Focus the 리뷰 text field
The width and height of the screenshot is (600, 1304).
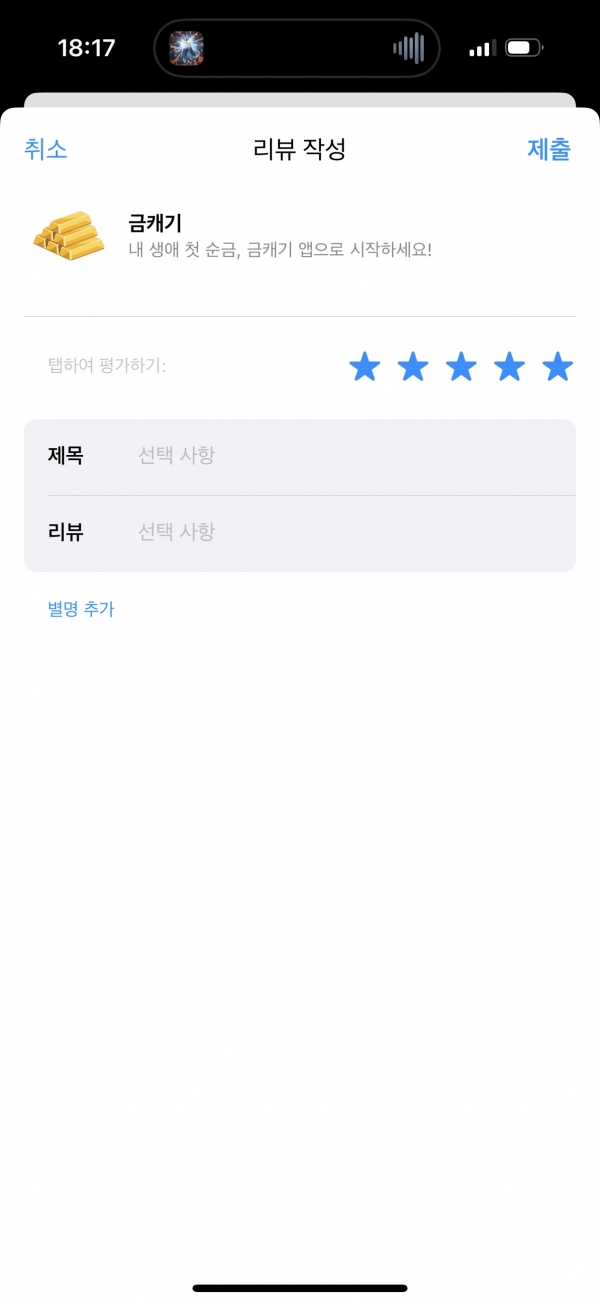pyautogui.click(x=300, y=533)
